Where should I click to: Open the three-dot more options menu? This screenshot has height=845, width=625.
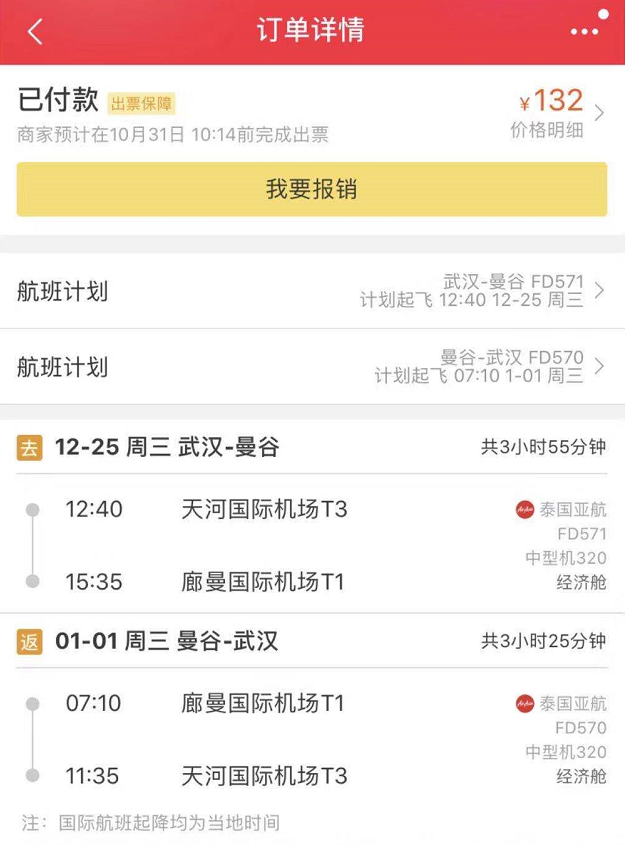584,32
